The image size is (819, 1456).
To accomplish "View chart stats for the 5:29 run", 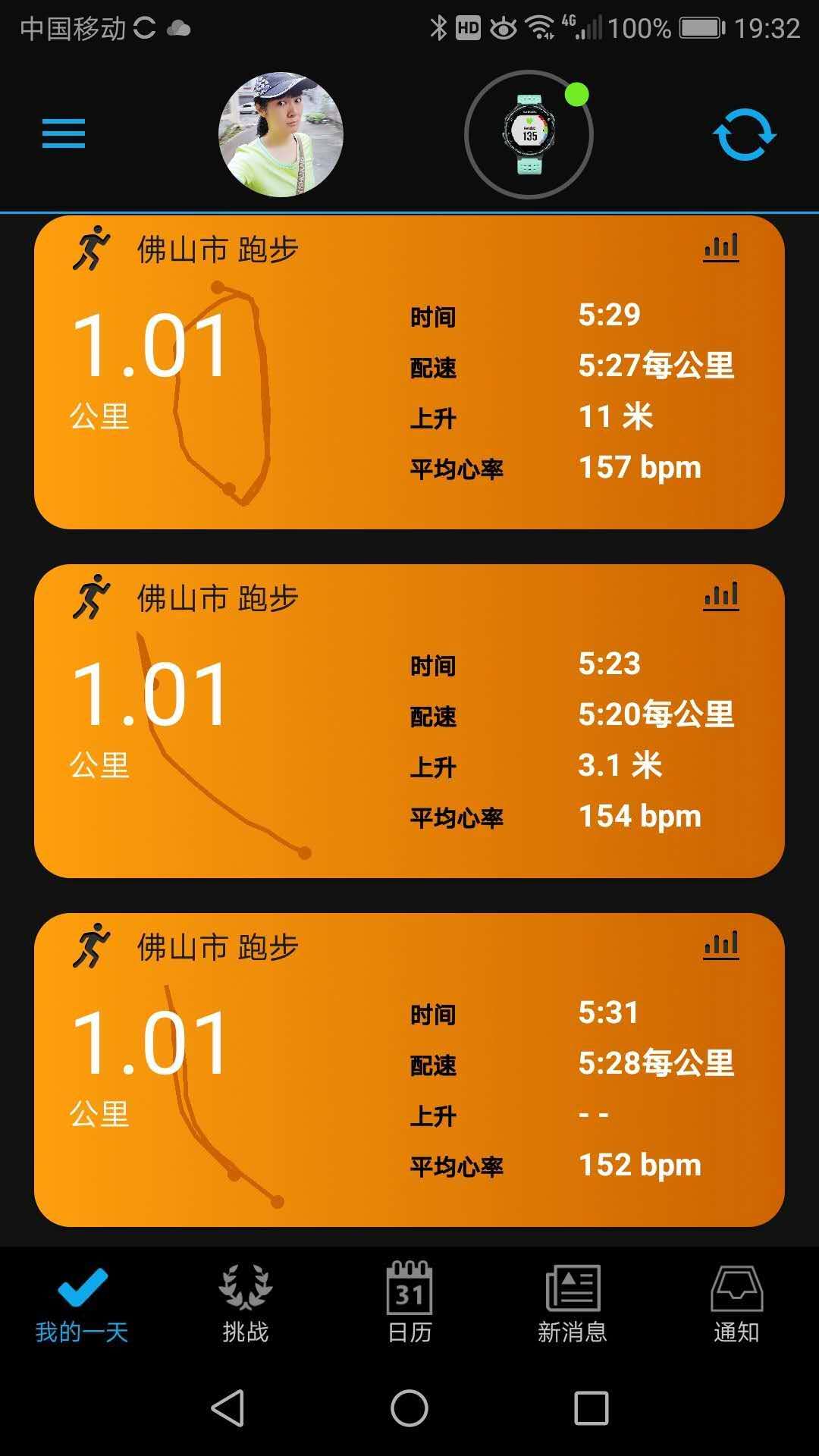I will coord(721,248).
